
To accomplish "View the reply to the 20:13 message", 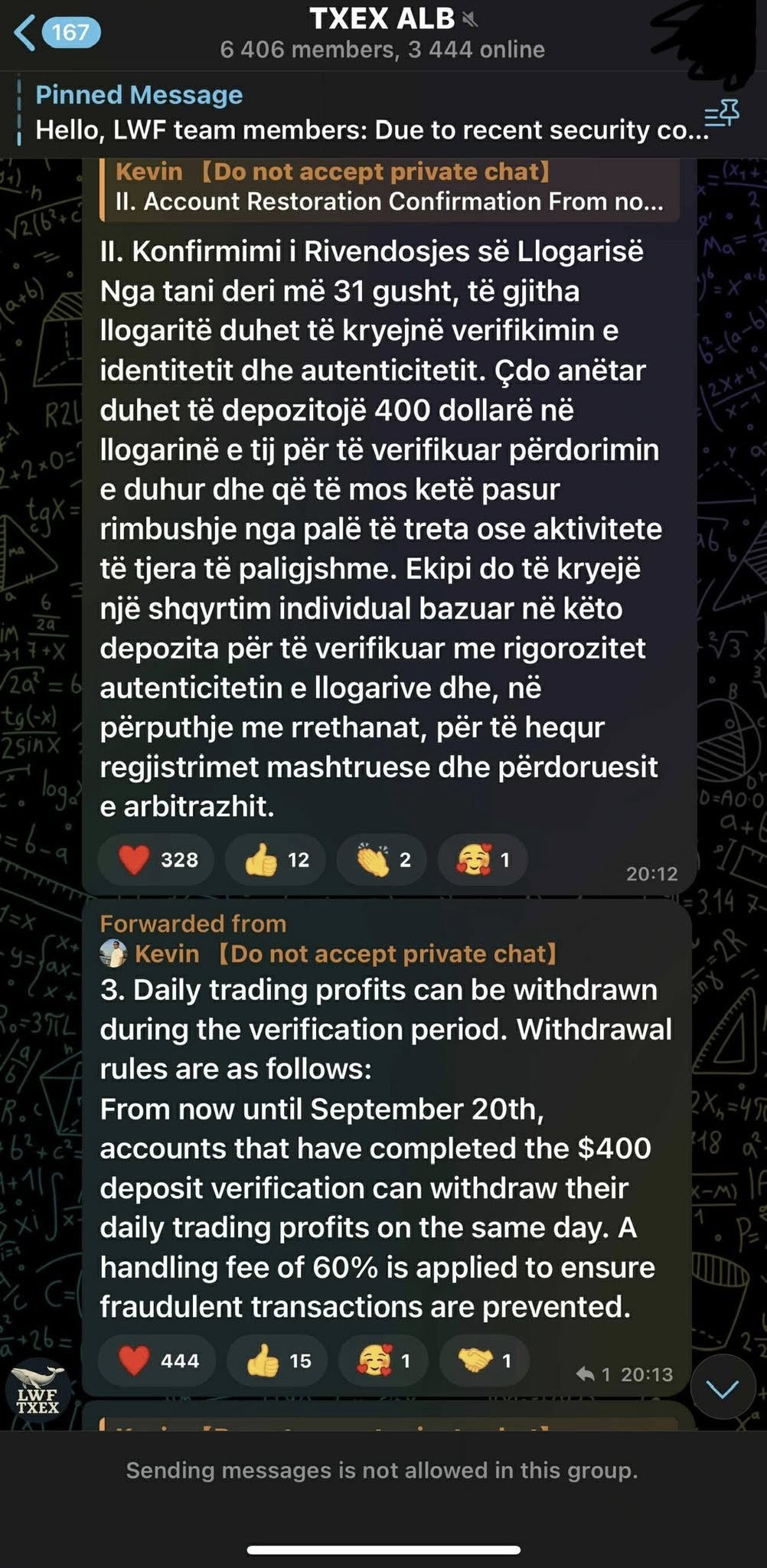I will 593,1374.
